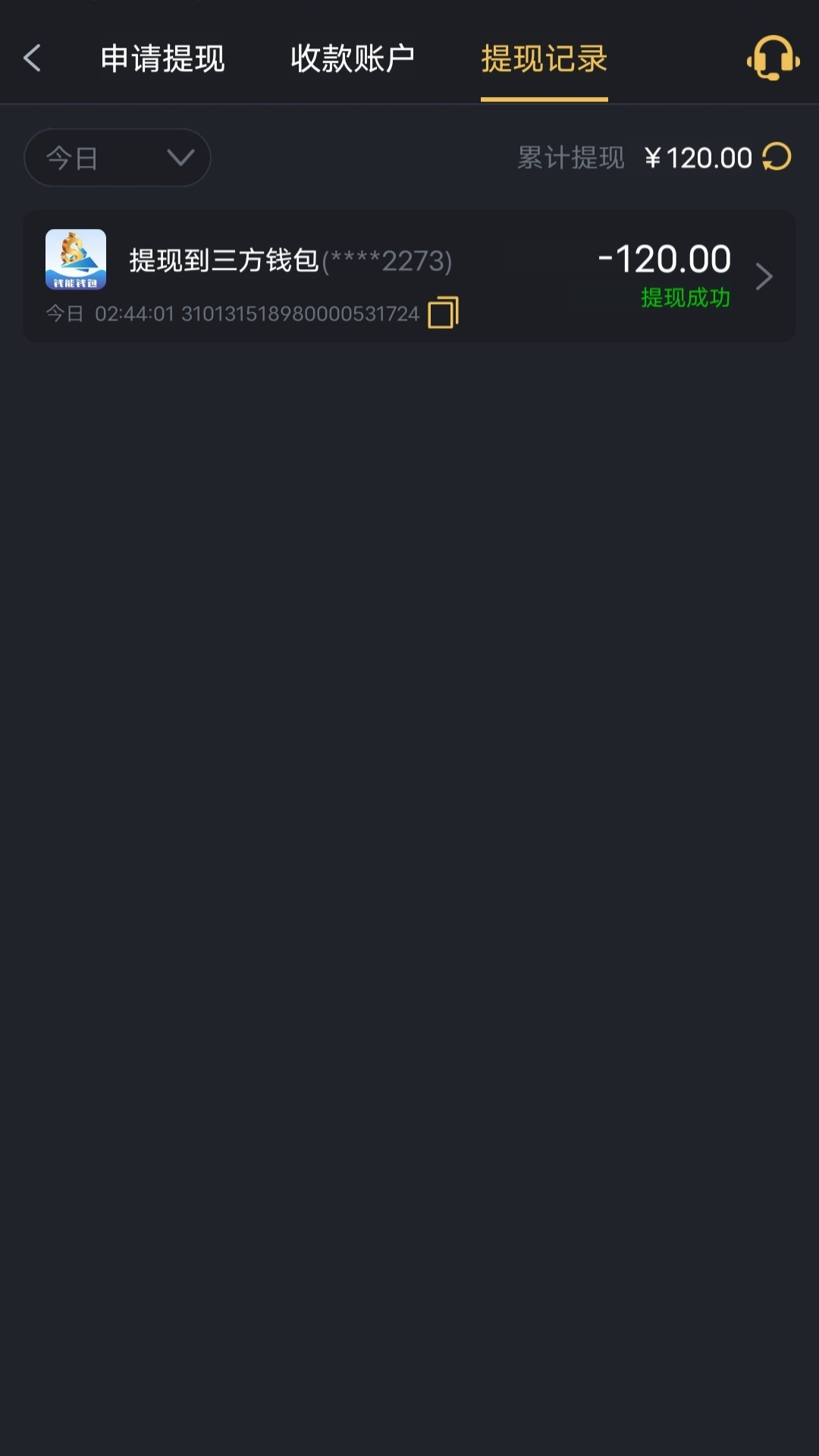Select the 提现记录 tab
The image size is (819, 1456).
point(544,58)
